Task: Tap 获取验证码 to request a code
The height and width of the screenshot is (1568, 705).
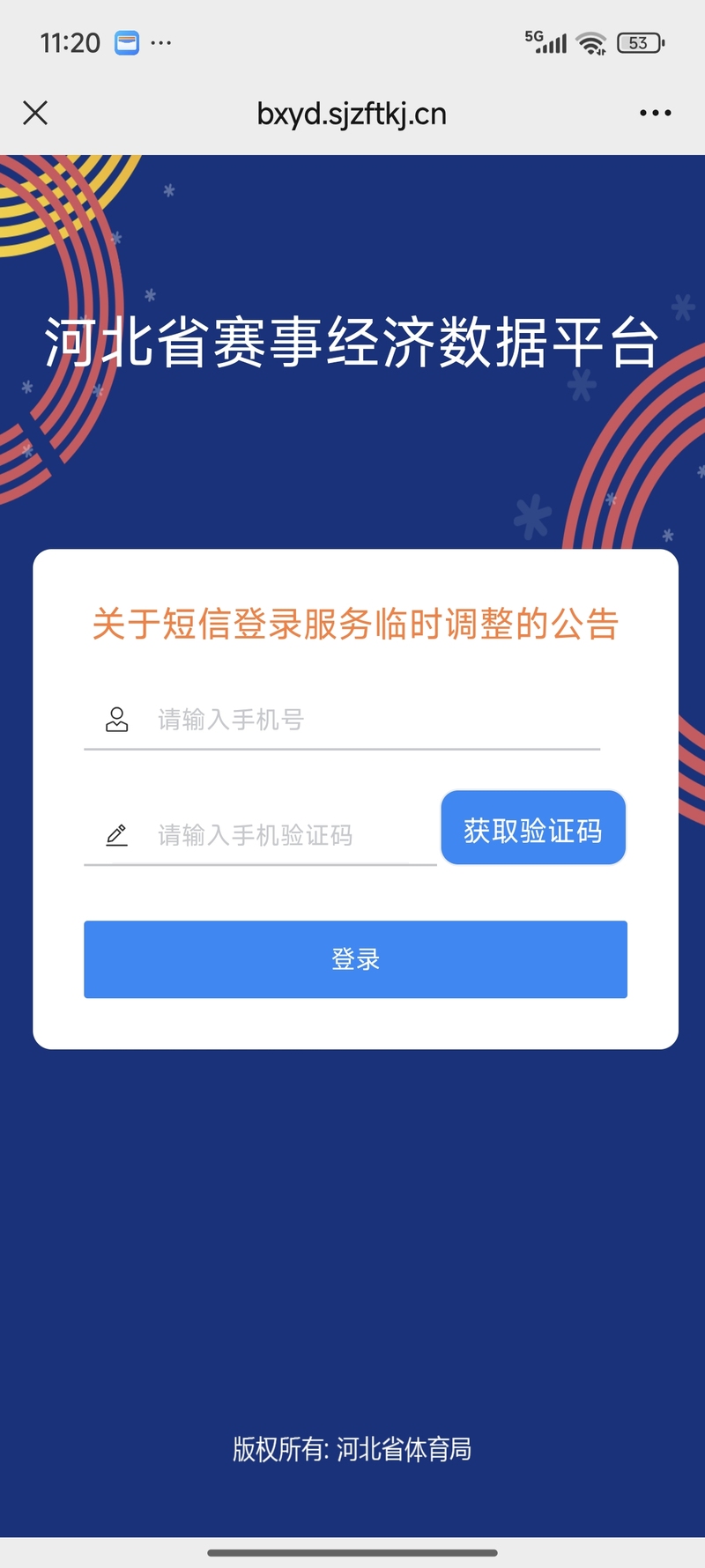Action: tap(533, 829)
